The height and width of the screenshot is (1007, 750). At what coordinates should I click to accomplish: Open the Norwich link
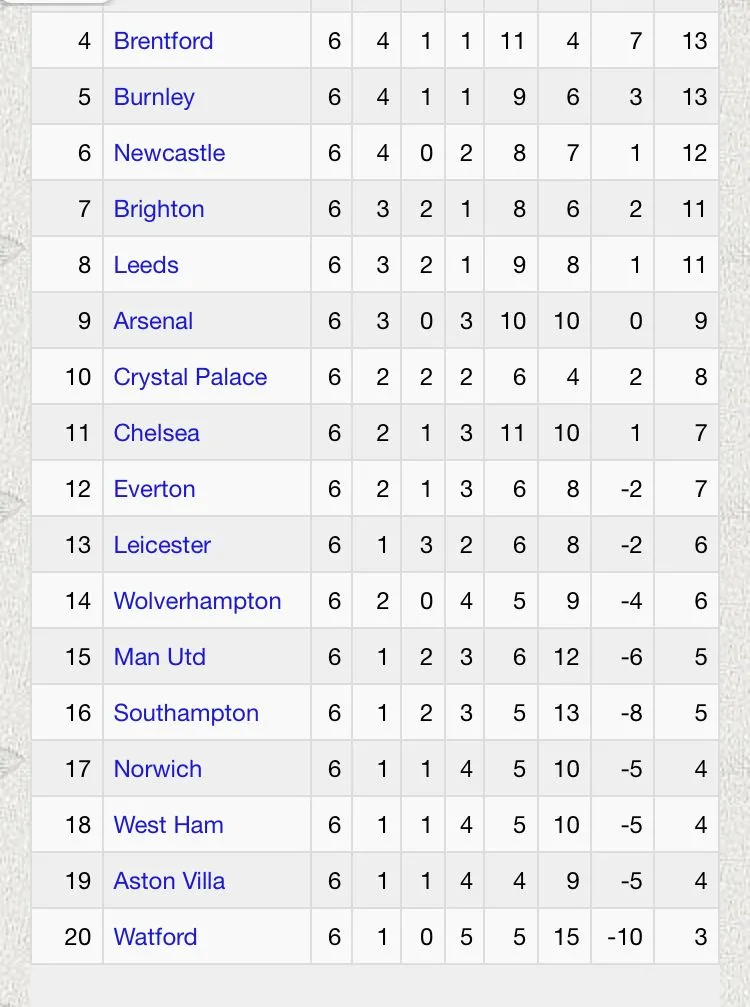click(157, 769)
